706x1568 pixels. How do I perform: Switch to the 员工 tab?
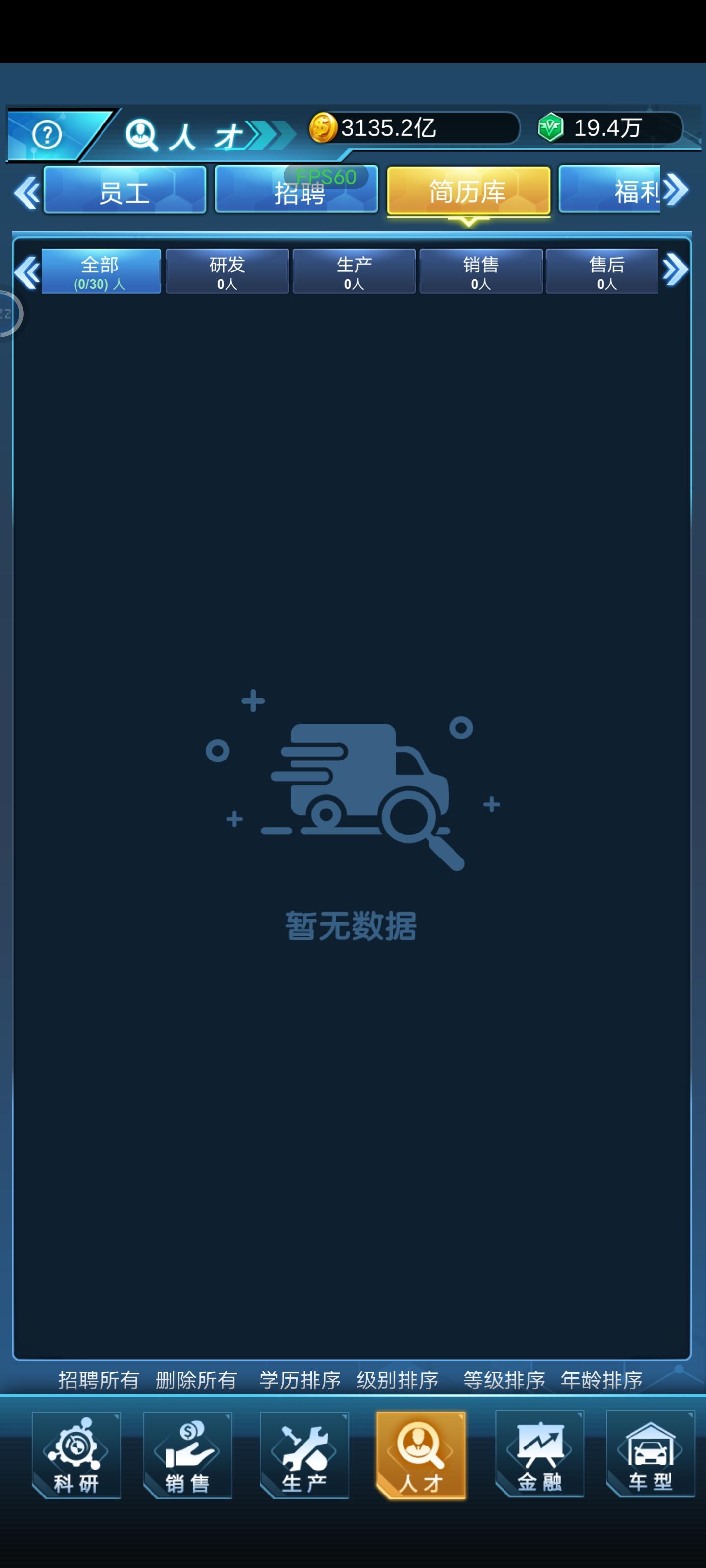click(x=125, y=191)
